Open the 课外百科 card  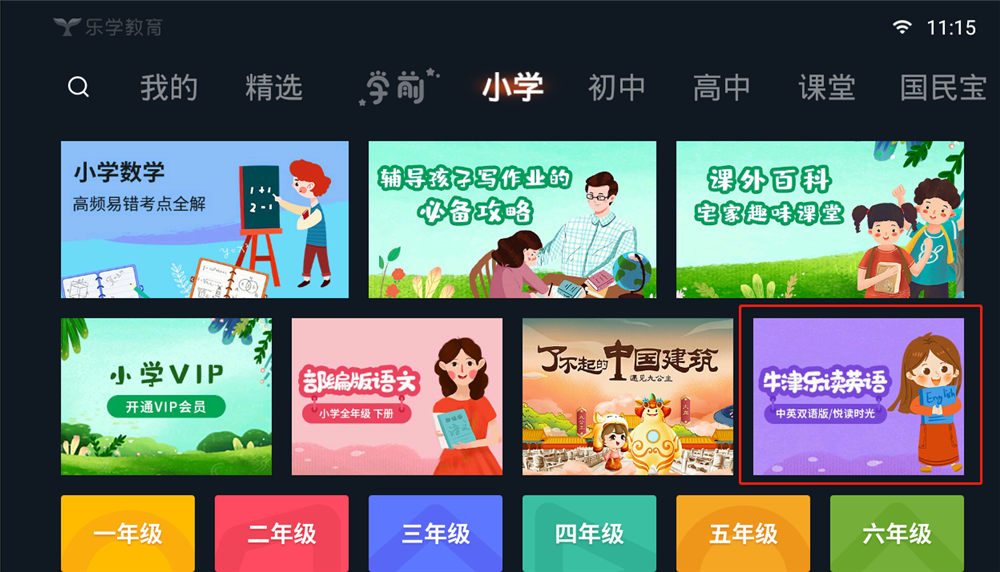[x=820, y=219]
